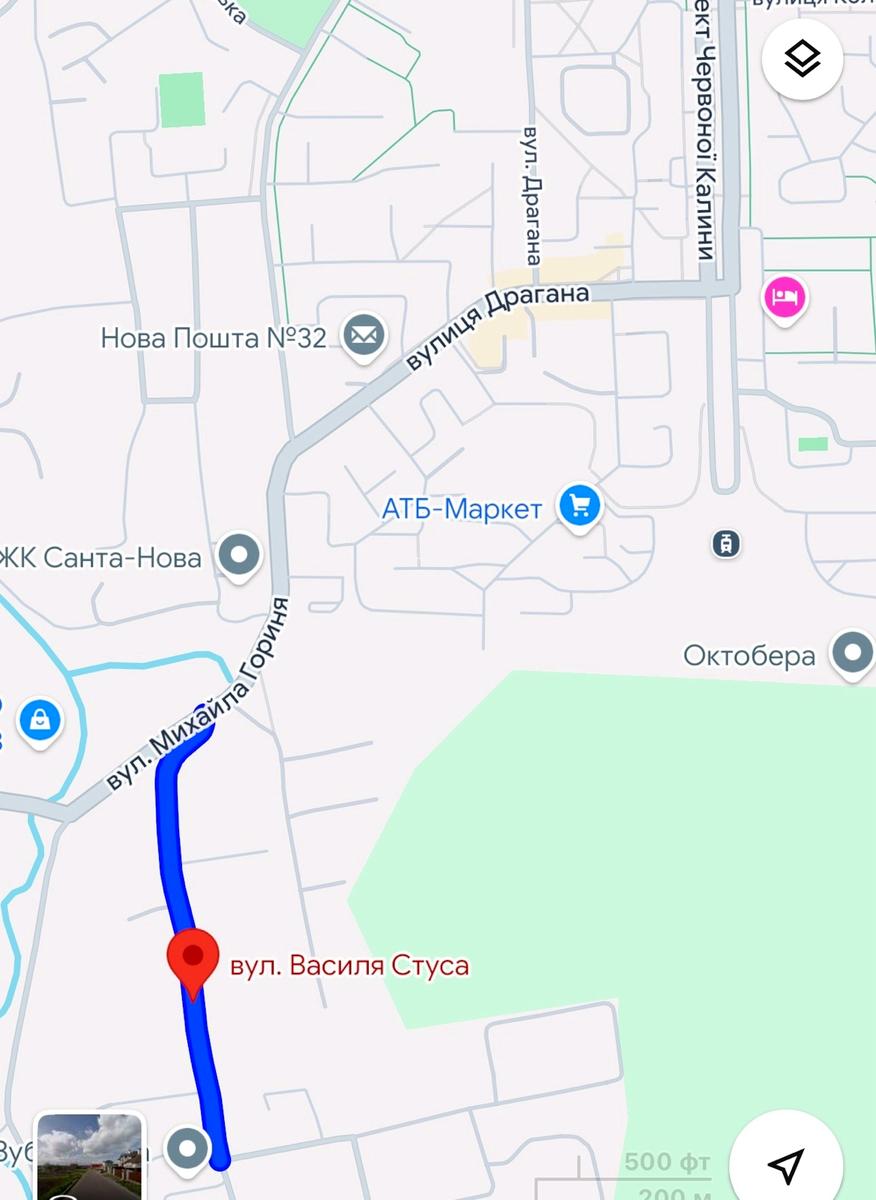
Task: Open the pink hotel pin
Action: pyautogui.click(x=785, y=297)
